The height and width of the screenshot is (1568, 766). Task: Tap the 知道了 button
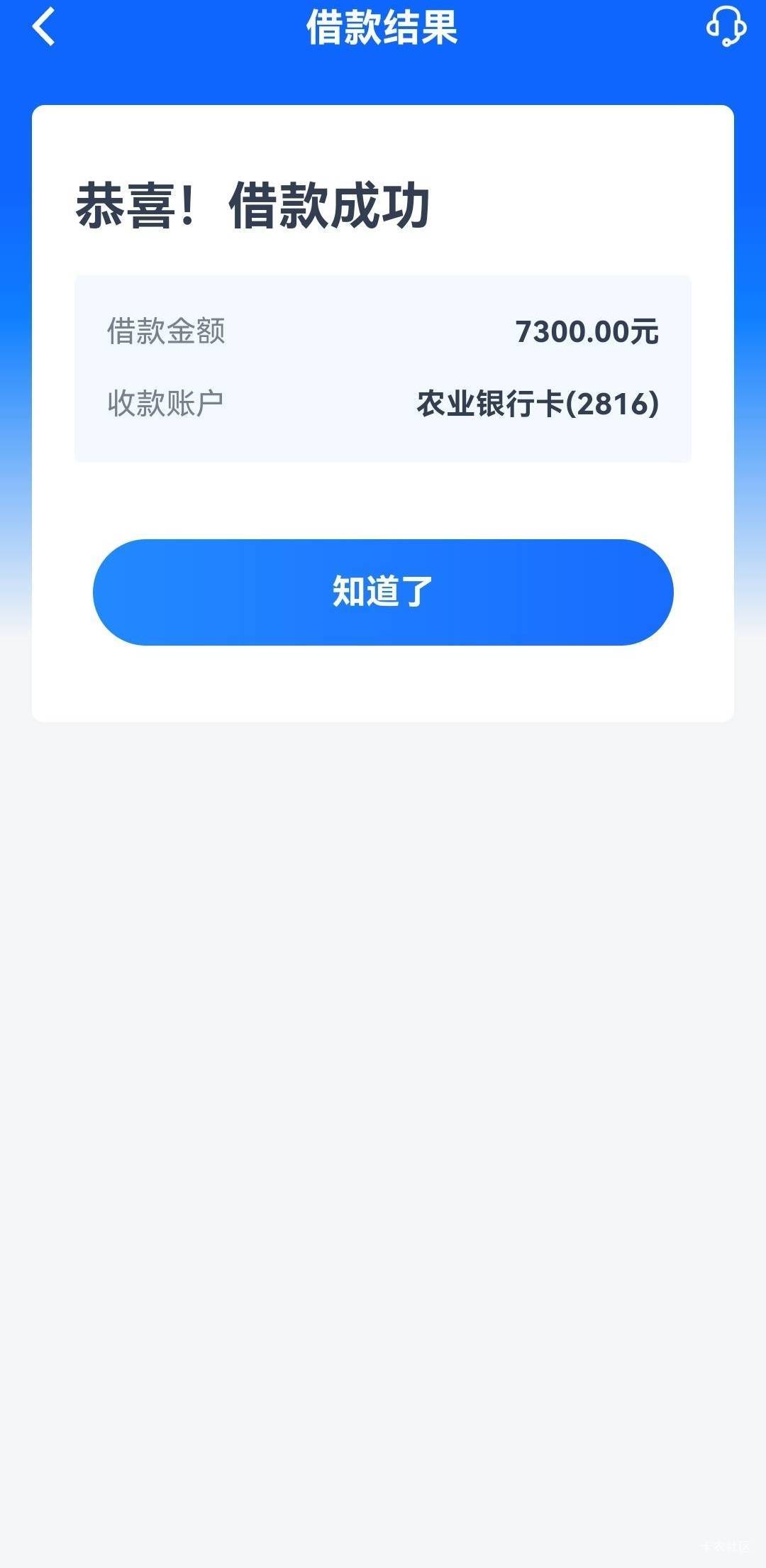[x=383, y=592]
